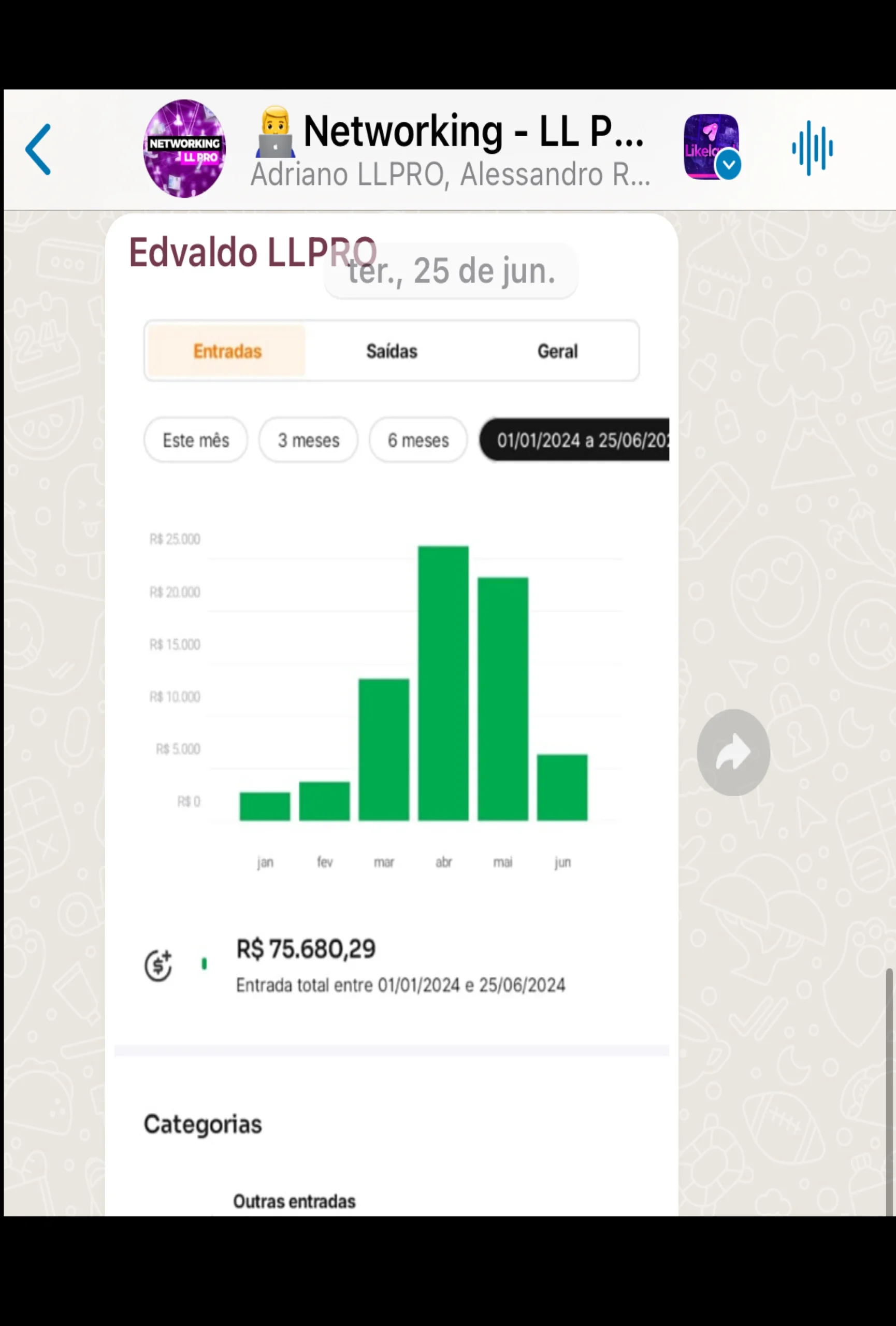Go back to the chats list

pyautogui.click(x=38, y=150)
